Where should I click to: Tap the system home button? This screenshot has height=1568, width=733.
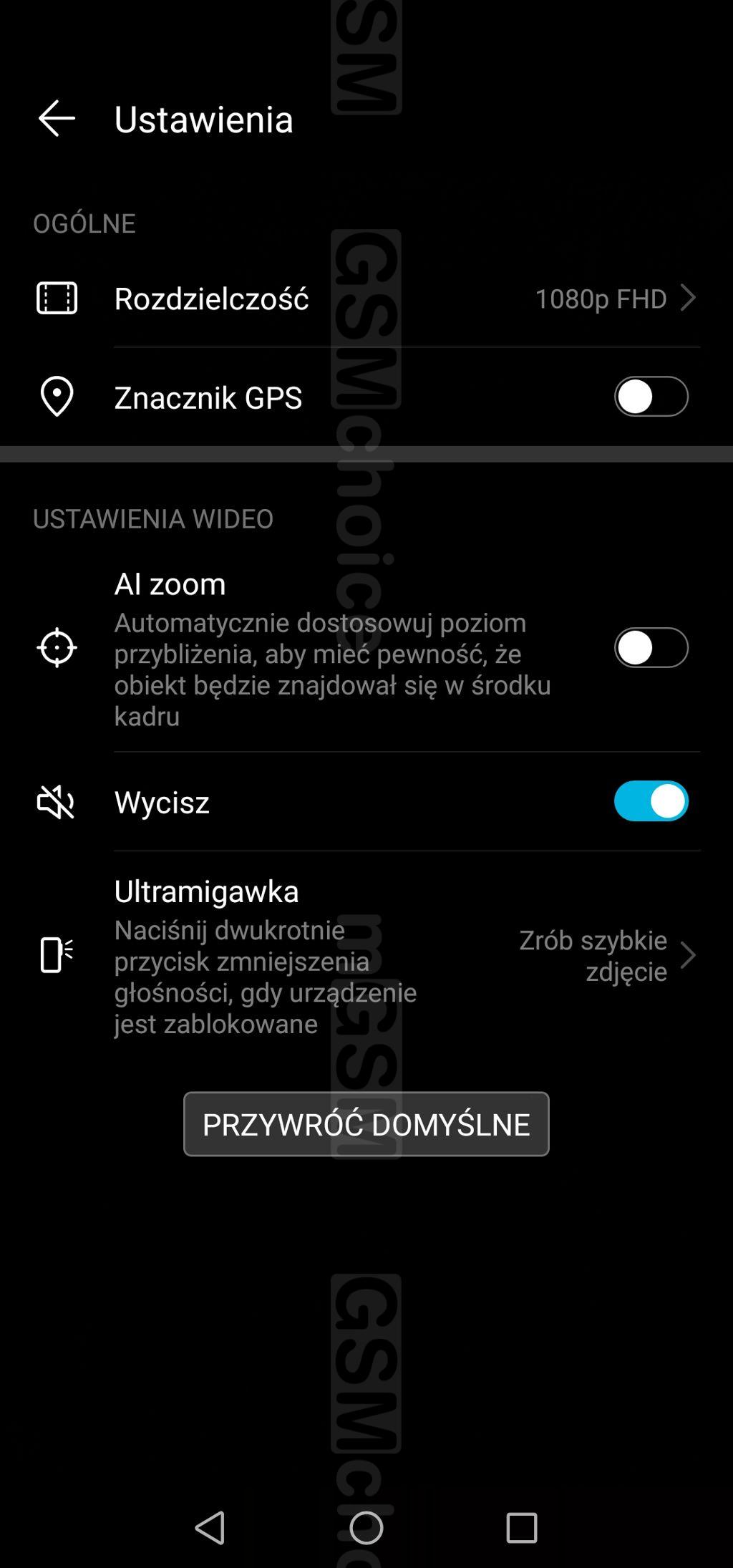(x=366, y=1528)
